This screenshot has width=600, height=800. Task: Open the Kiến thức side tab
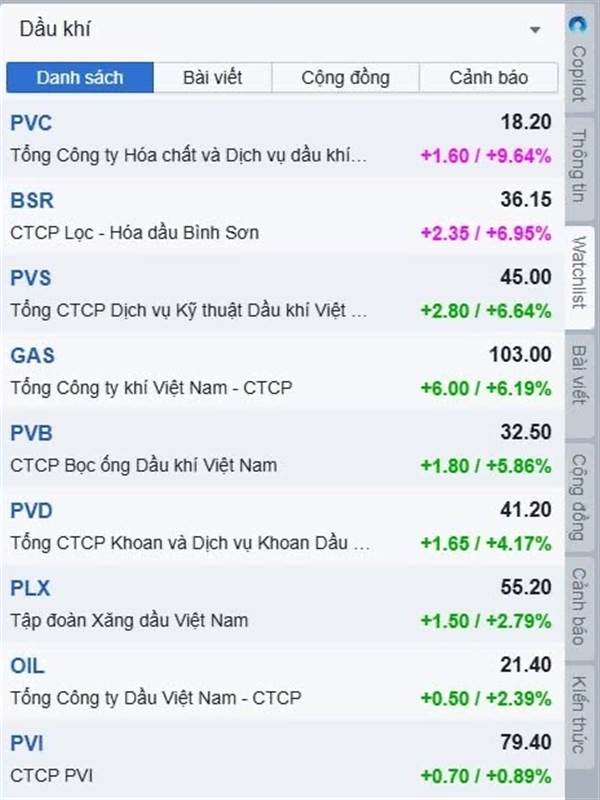[x=578, y=714]
